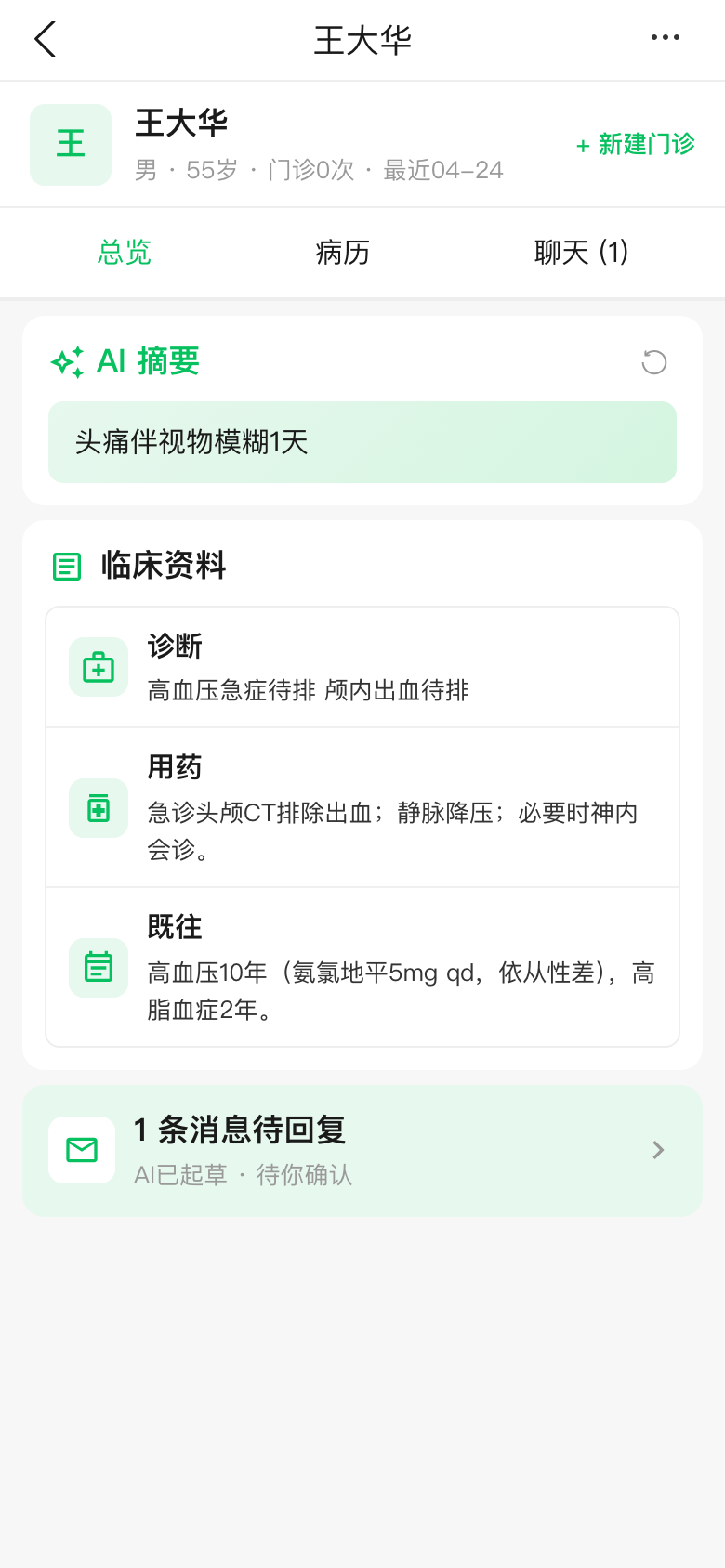725x1568 pixels.
Task: Refresh the AI 摘要 summary
Action: (654, 362)
